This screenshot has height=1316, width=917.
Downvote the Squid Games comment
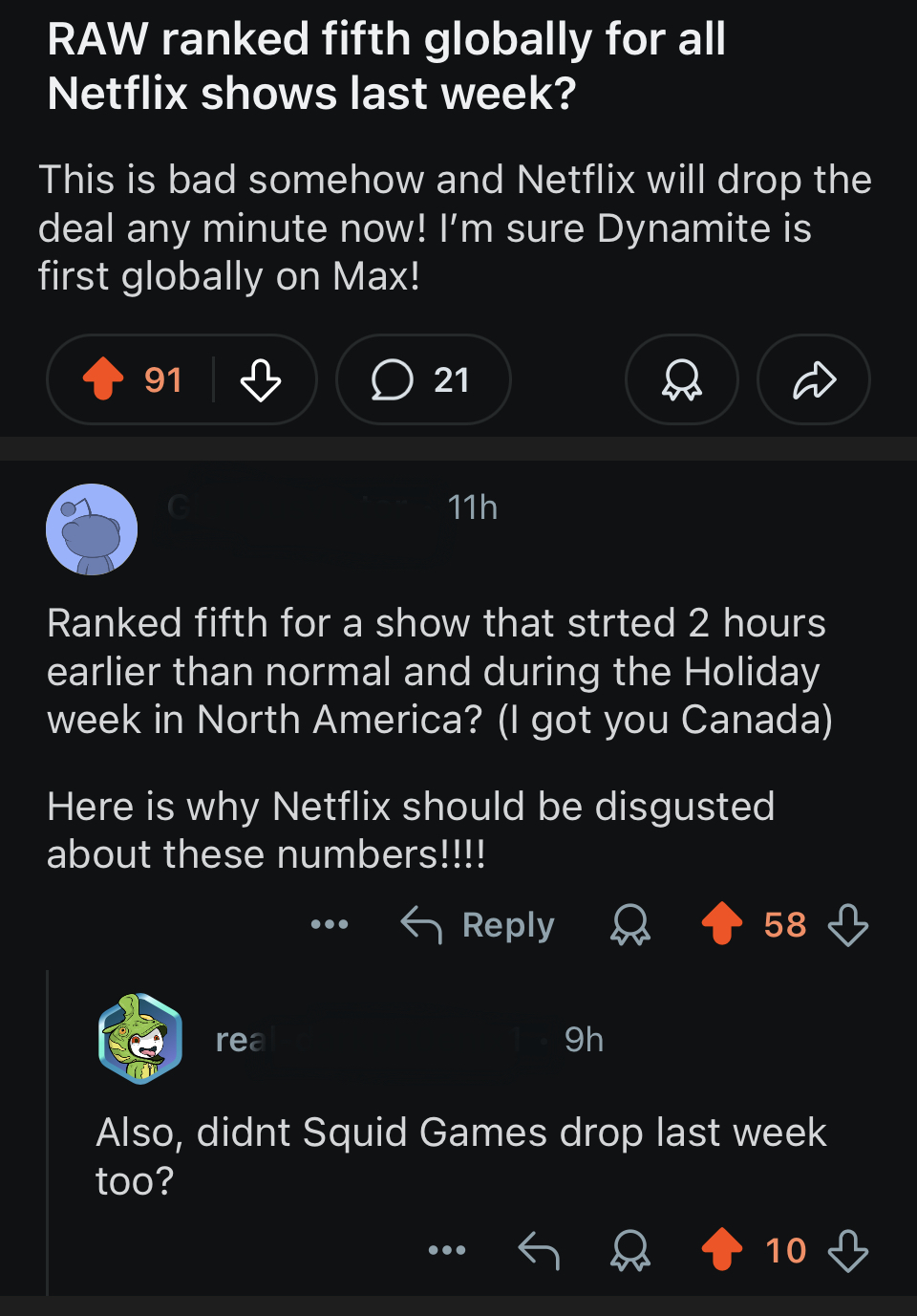pos(848,1250)
